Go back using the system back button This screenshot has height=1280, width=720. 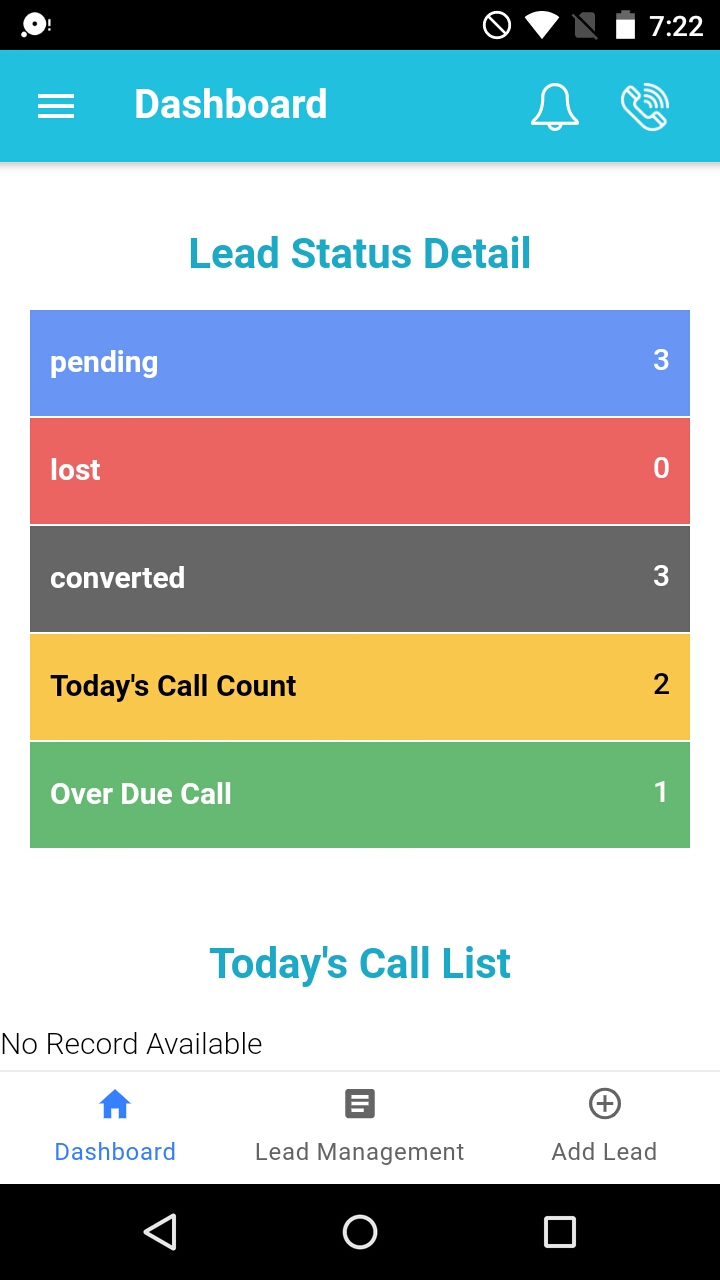pyautogui.click(x=160, y=1232)
